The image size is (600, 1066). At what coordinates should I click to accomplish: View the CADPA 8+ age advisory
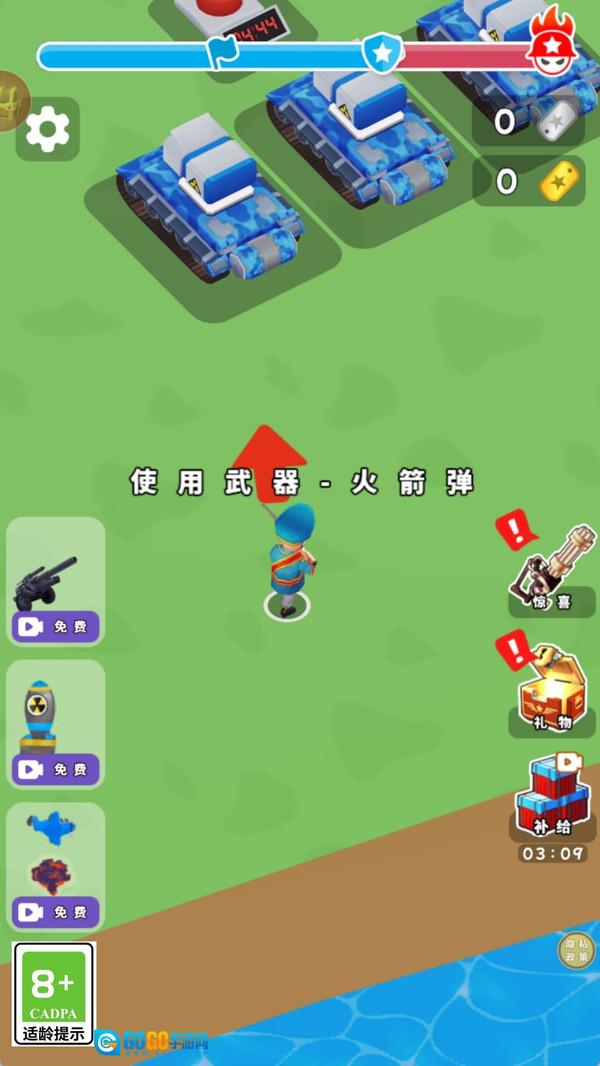[x=54, y=993]
